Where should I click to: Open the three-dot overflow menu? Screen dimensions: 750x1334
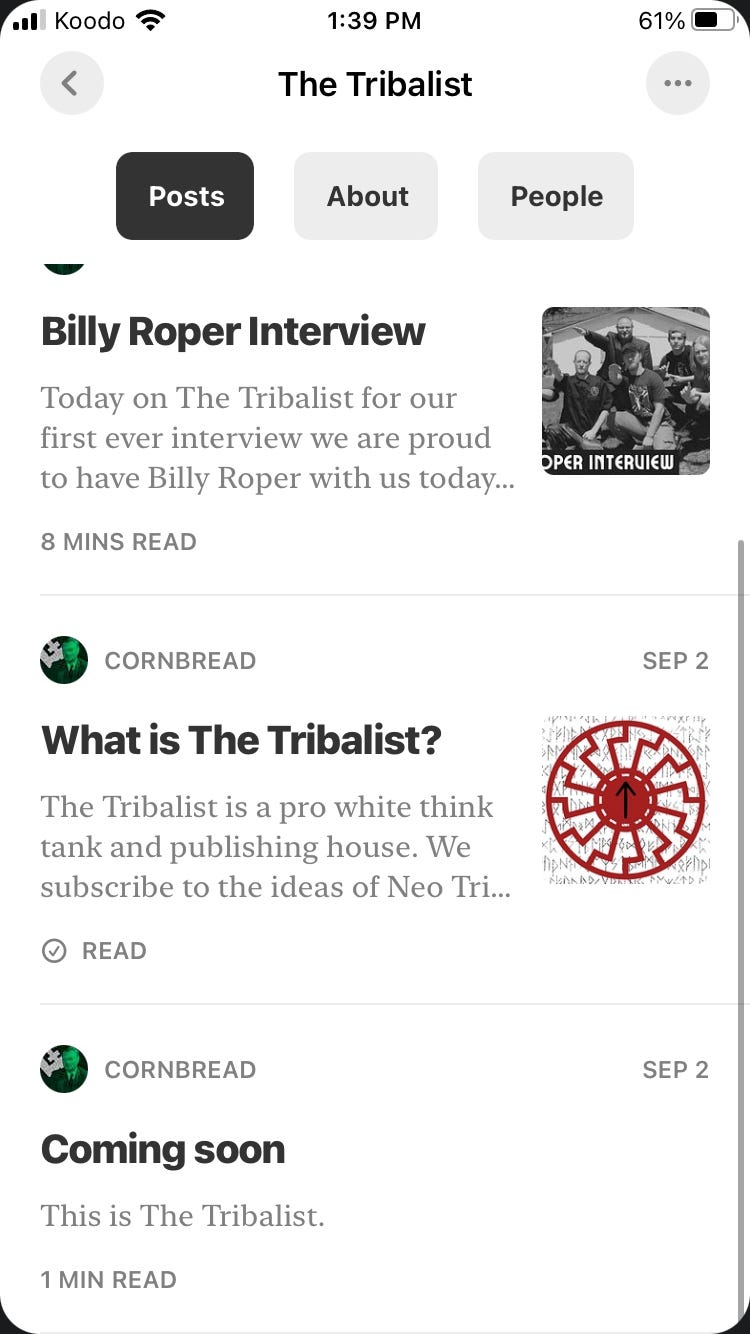tap(678, 83)
